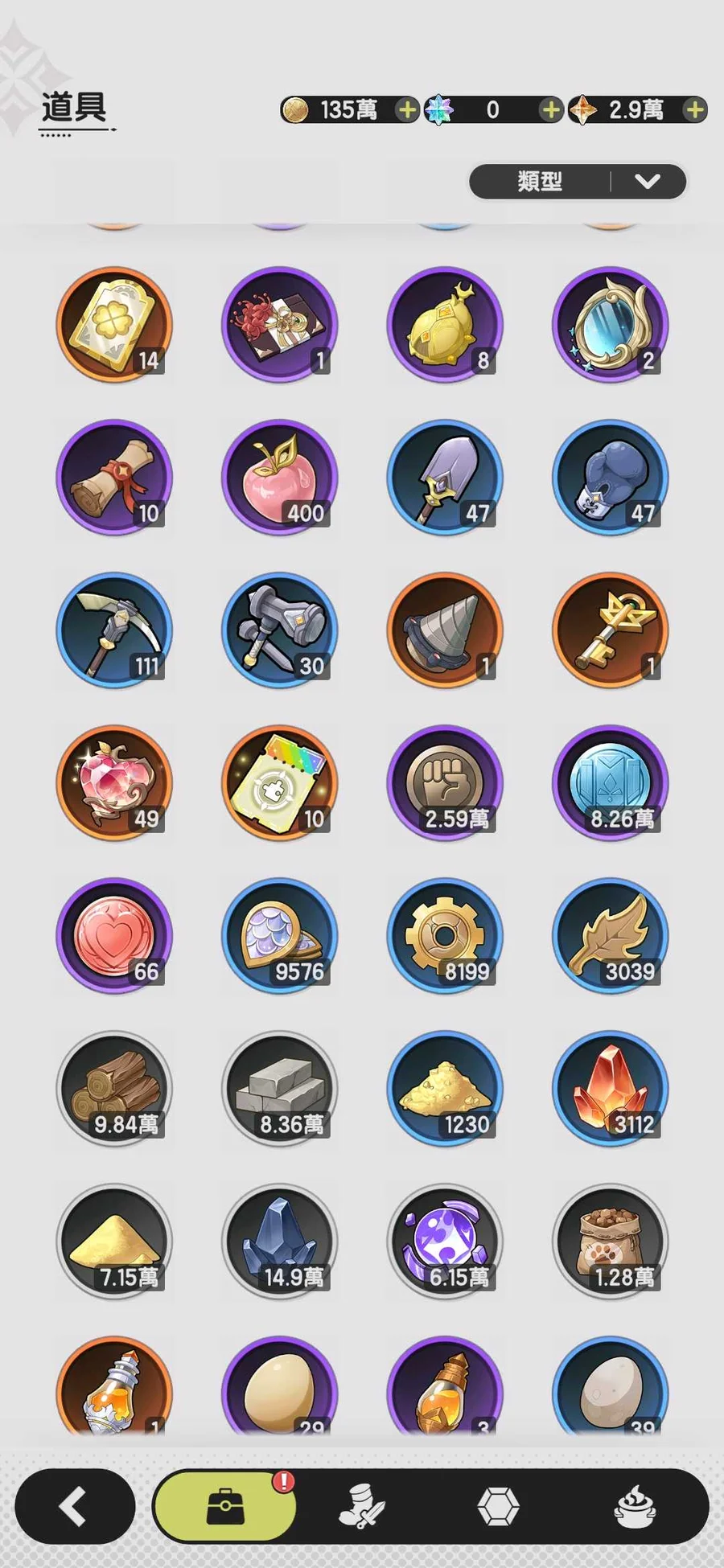The width and height of the screenshot is (724, 1568).
Task: Select the pickaxe item with 111
Action: coord(114,630)
